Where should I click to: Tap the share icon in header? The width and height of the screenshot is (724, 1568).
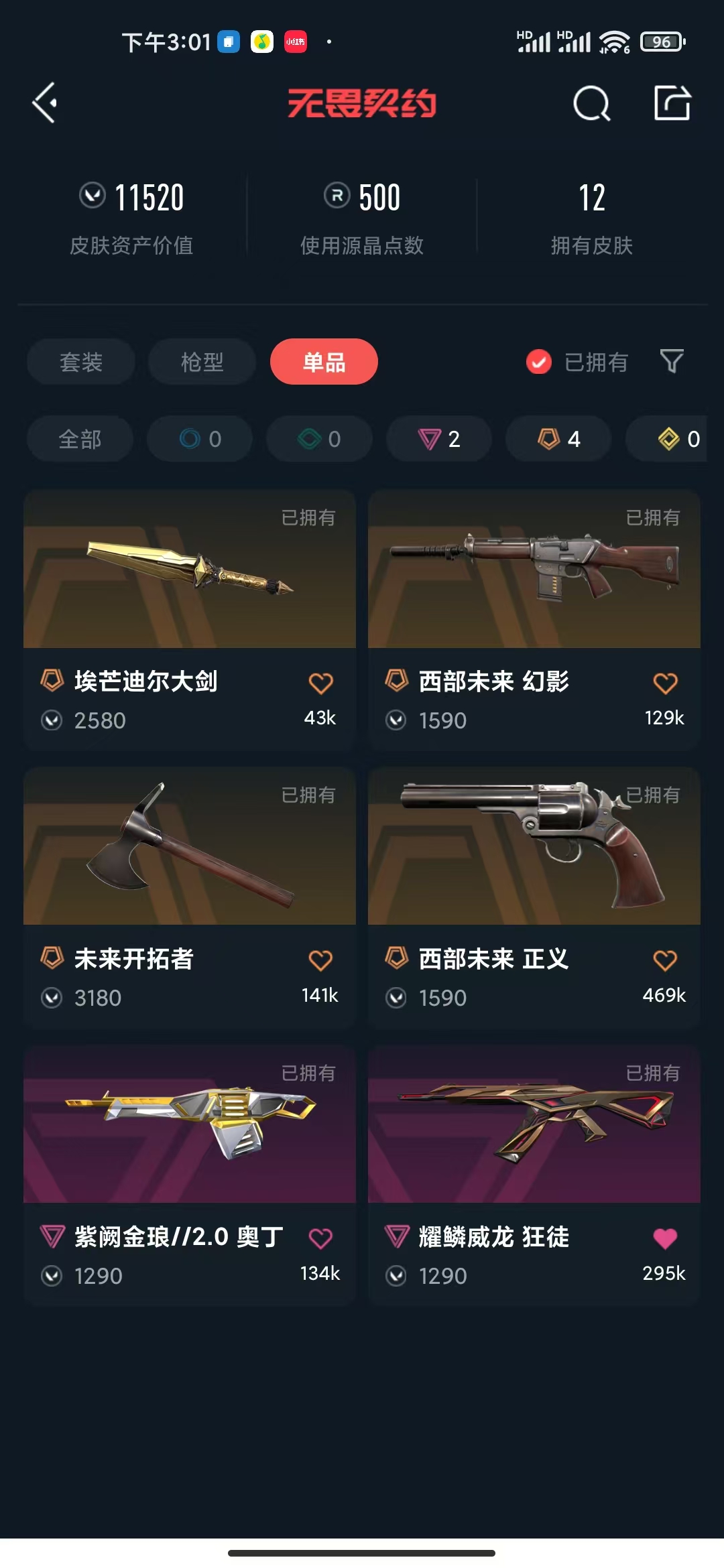click(672, 103)
